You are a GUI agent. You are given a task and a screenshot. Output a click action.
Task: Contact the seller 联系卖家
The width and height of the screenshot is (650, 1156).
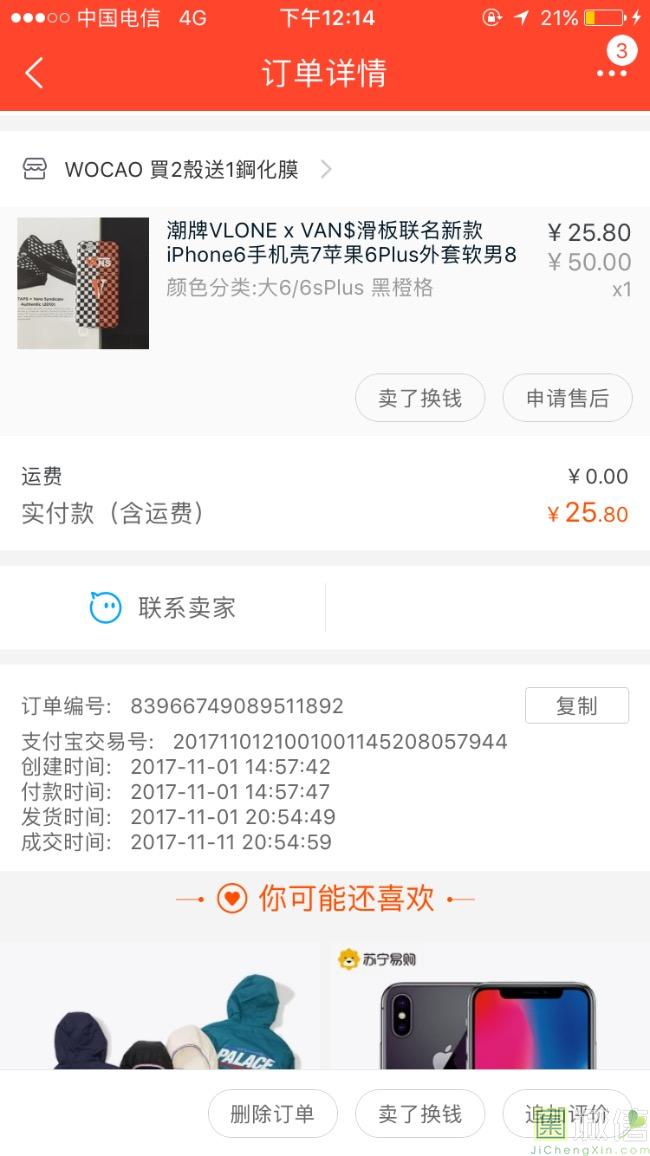pos(163,607)
